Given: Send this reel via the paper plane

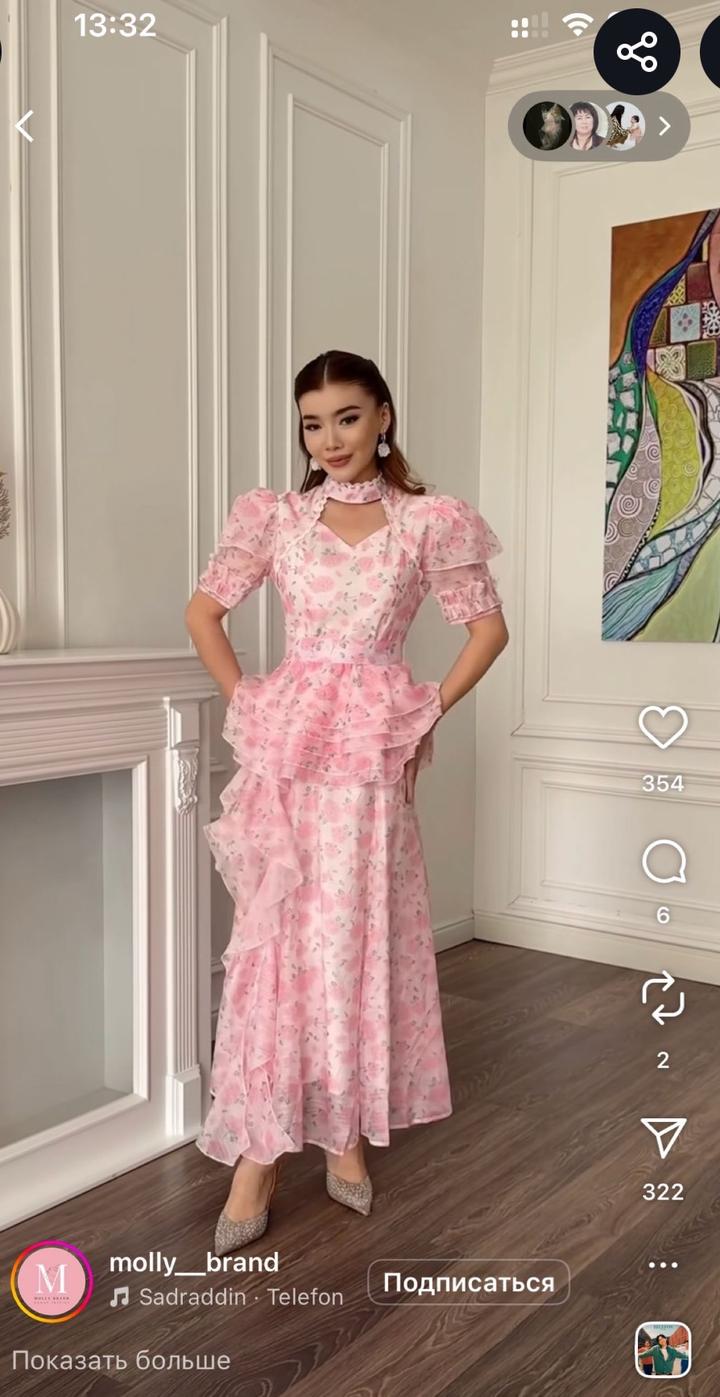Looking at the screenshot, I should click(x=663, y=1138).
